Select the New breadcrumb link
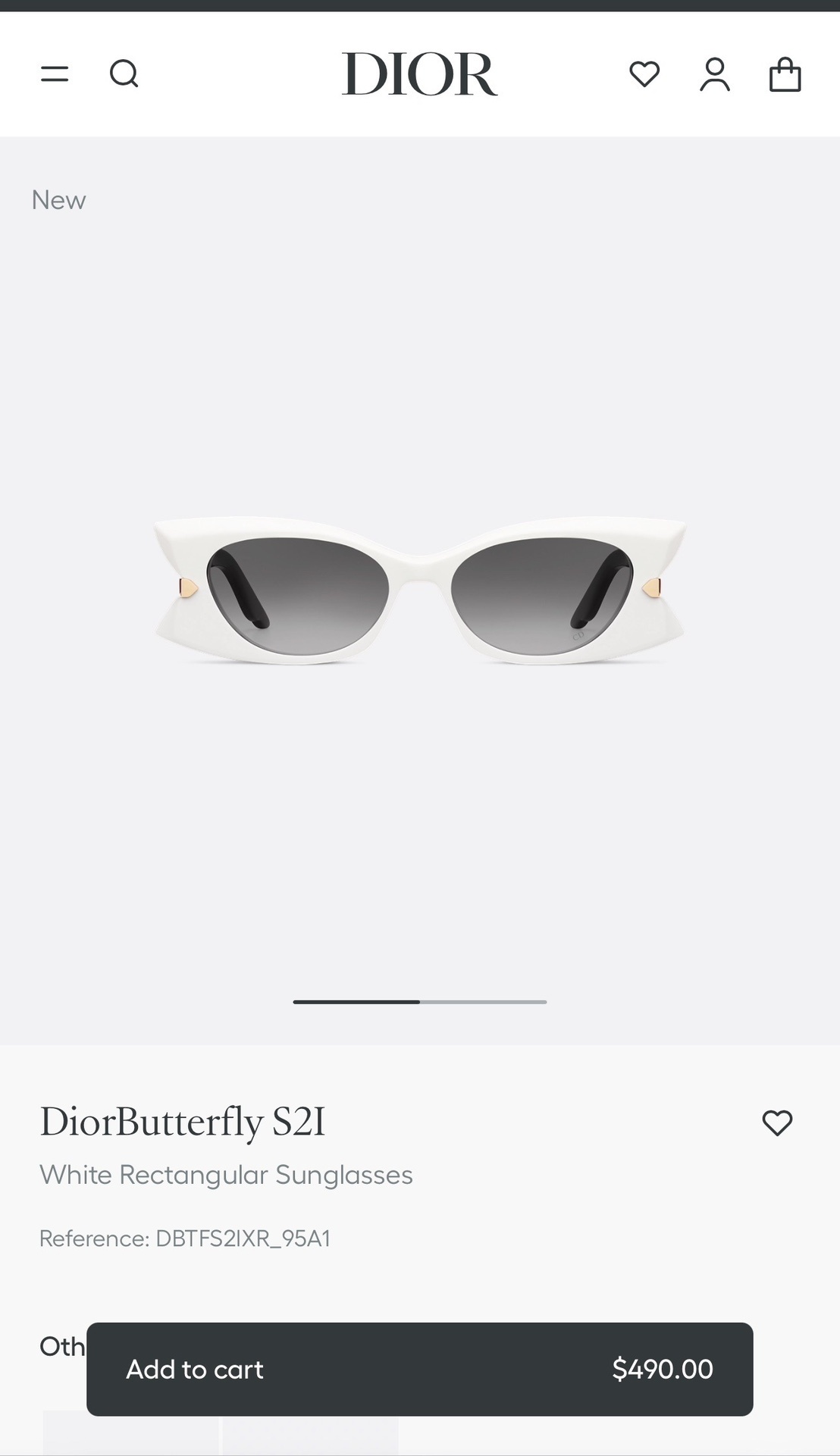 pyautogui.click(x=58, y=199)
